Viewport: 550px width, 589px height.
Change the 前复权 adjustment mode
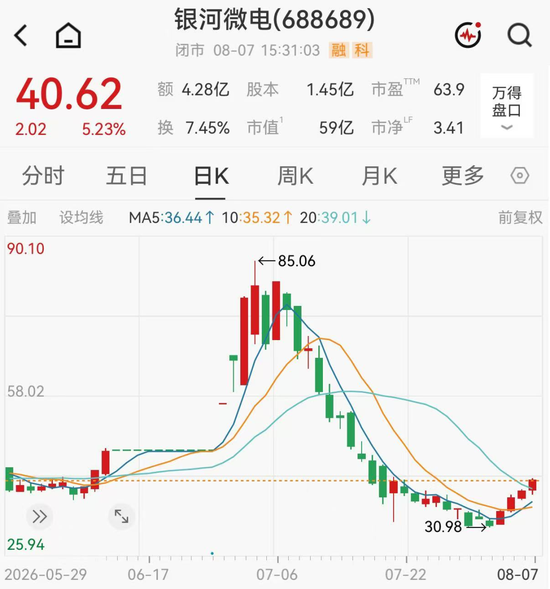pyautogui.click(x=520, y=217)
